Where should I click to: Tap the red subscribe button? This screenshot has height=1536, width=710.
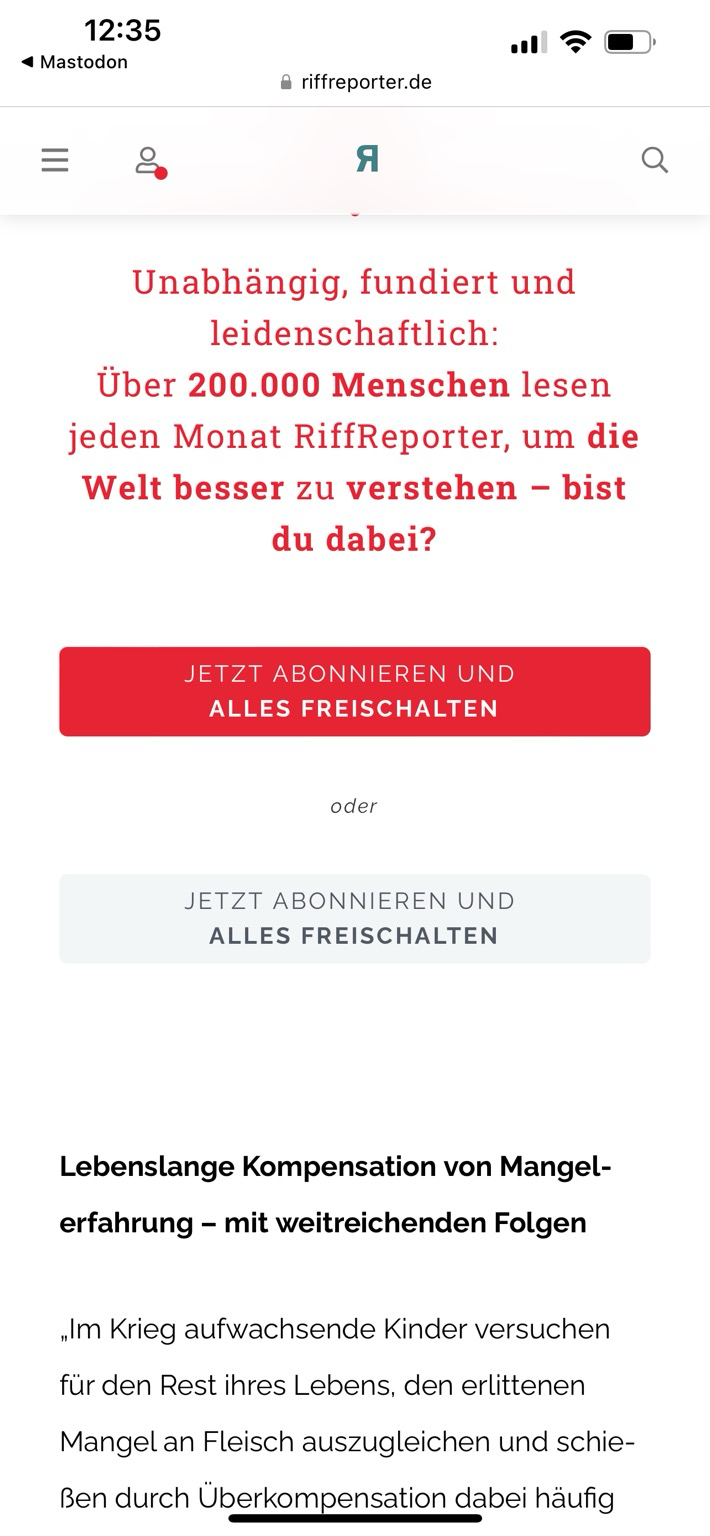(x=355, y=691)
